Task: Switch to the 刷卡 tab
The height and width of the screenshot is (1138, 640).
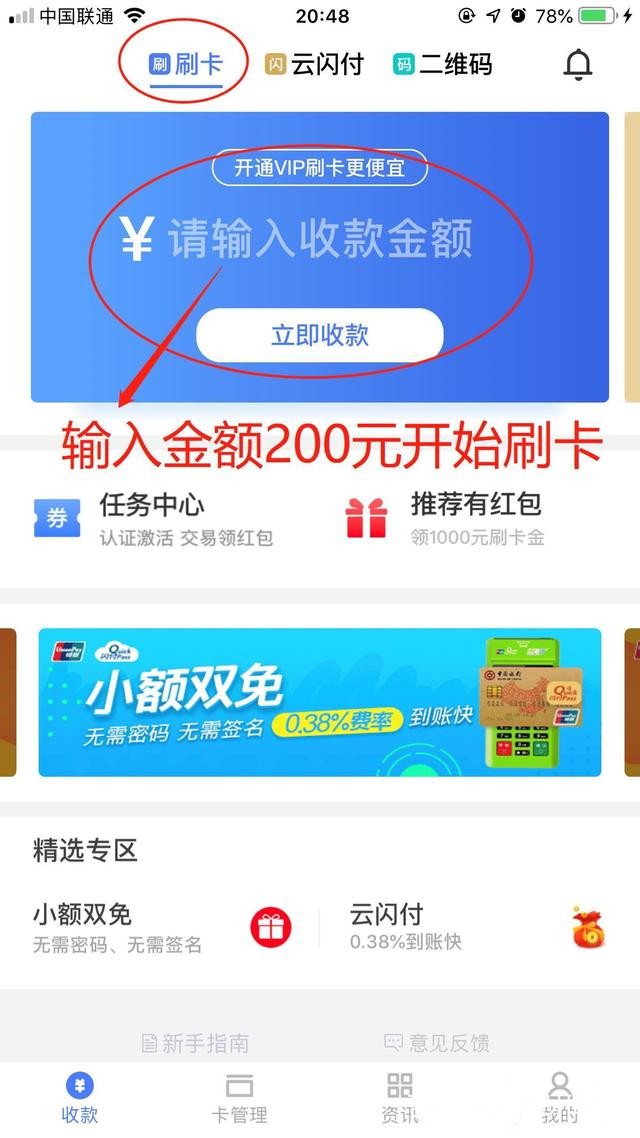Action: 186,65
